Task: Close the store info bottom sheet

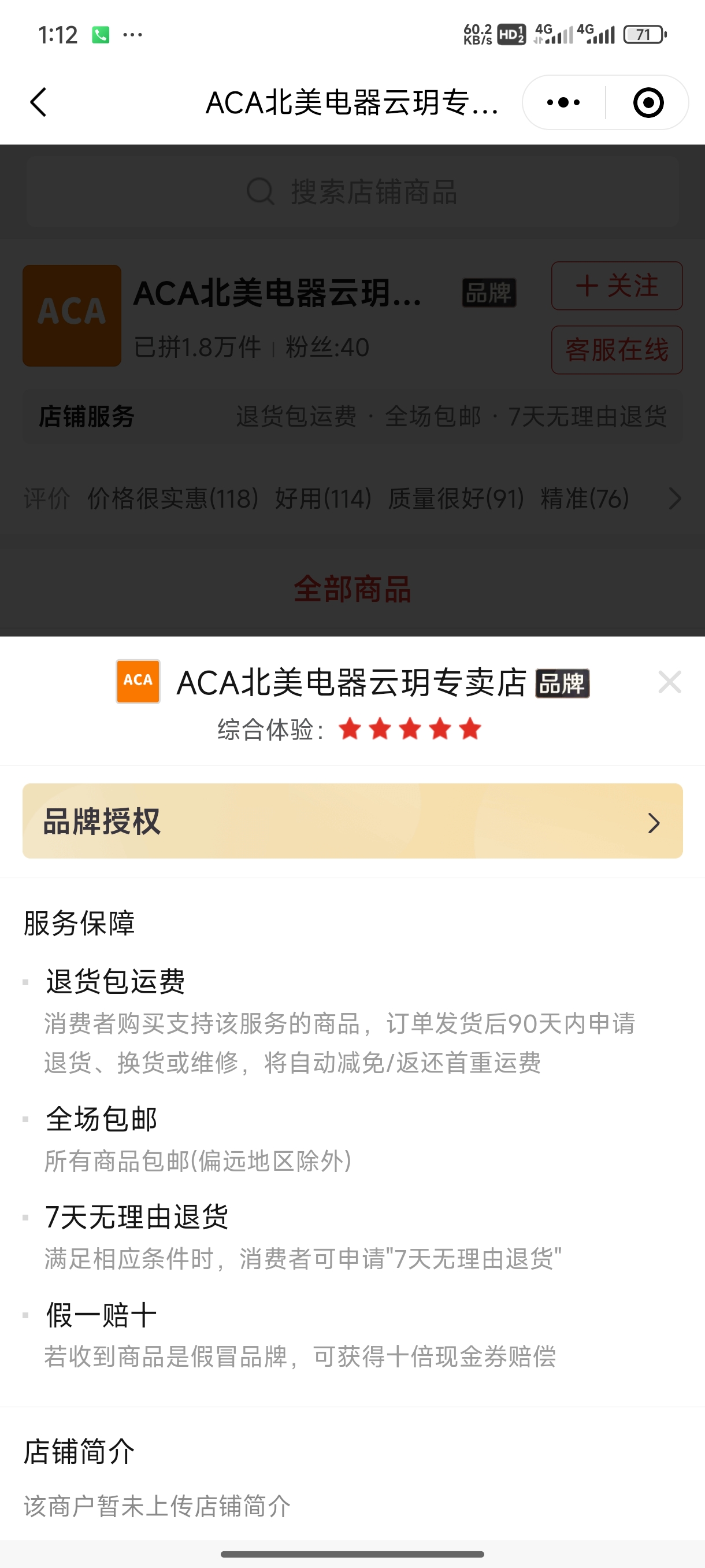Action: [669, 682]
